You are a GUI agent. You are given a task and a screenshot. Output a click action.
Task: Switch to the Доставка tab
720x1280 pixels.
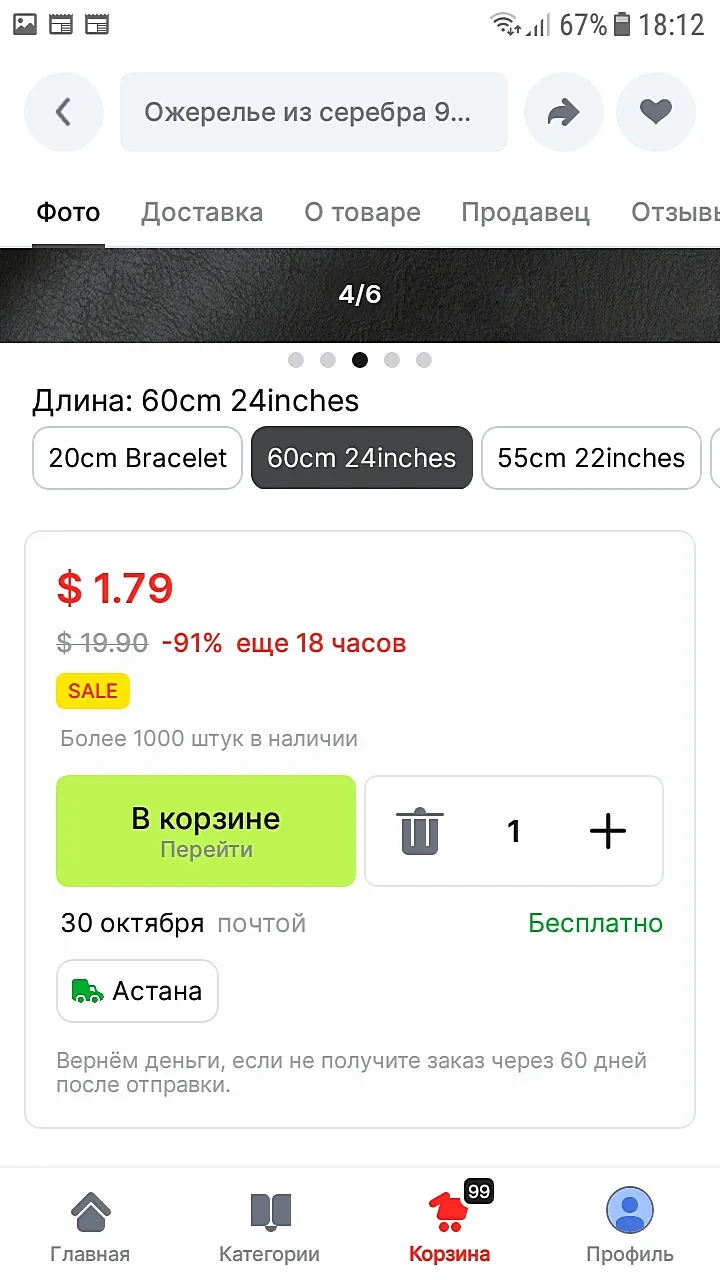point(202,212)
